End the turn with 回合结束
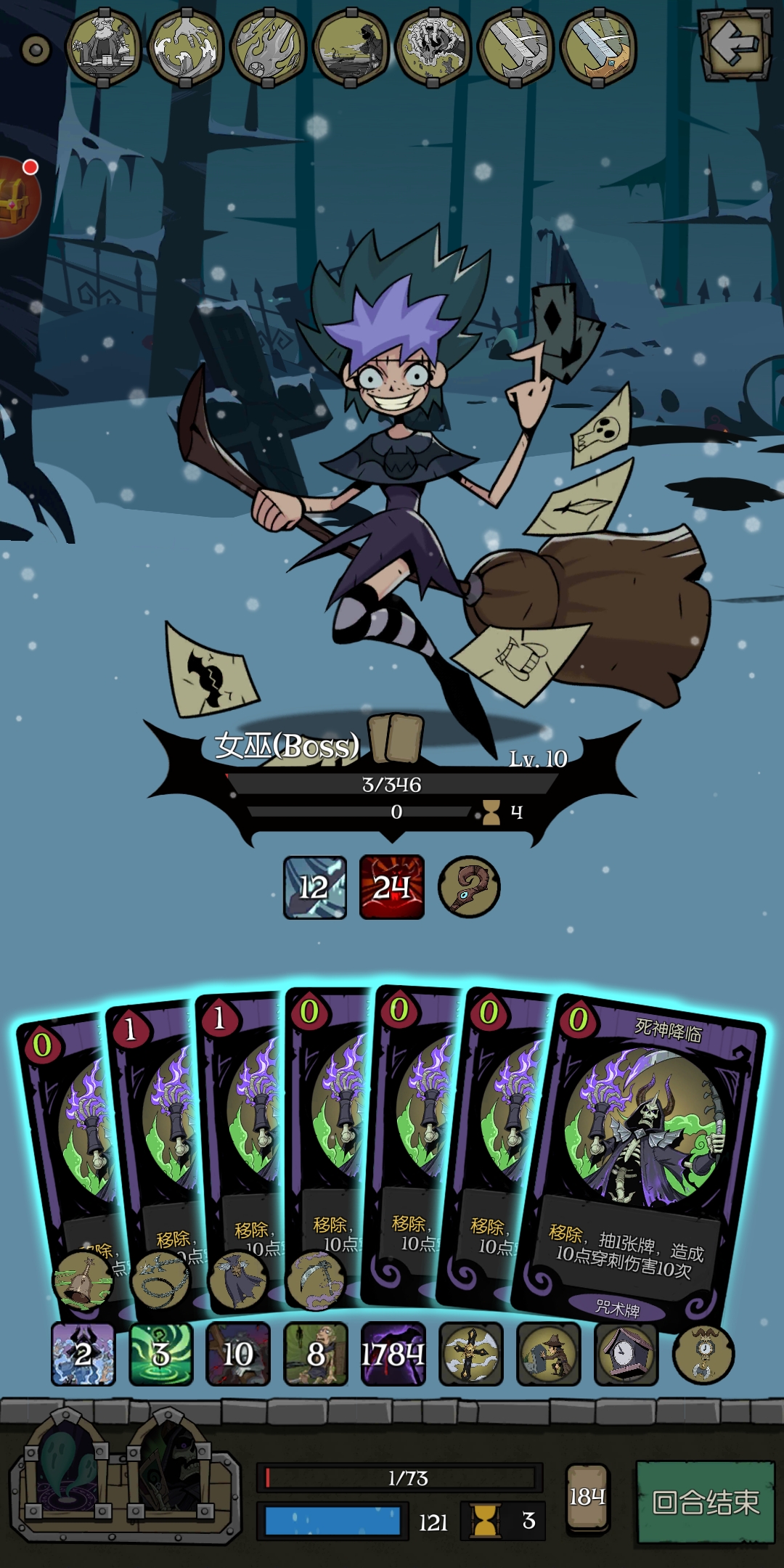 click(706, 1502)
